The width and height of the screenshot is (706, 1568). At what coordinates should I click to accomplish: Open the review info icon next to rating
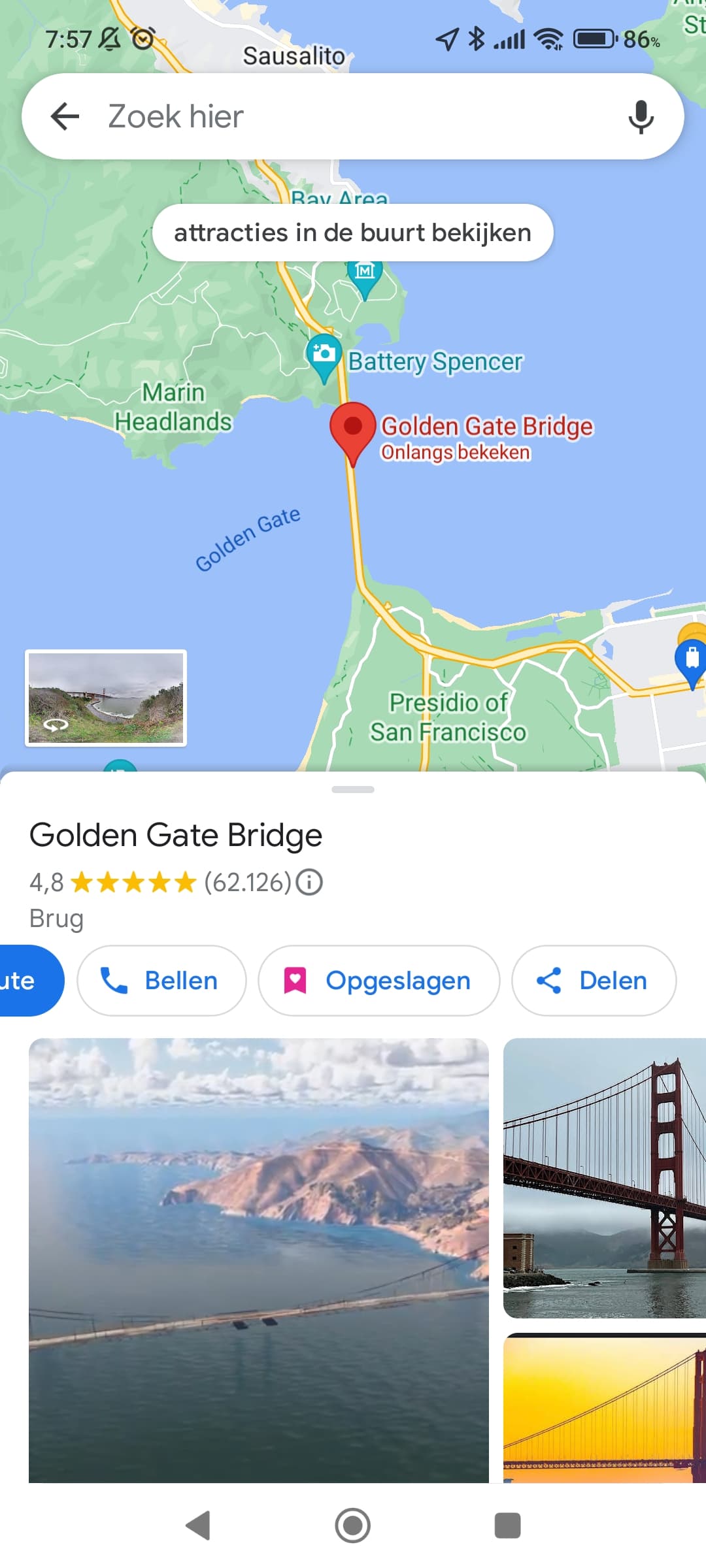click(309, 883)
